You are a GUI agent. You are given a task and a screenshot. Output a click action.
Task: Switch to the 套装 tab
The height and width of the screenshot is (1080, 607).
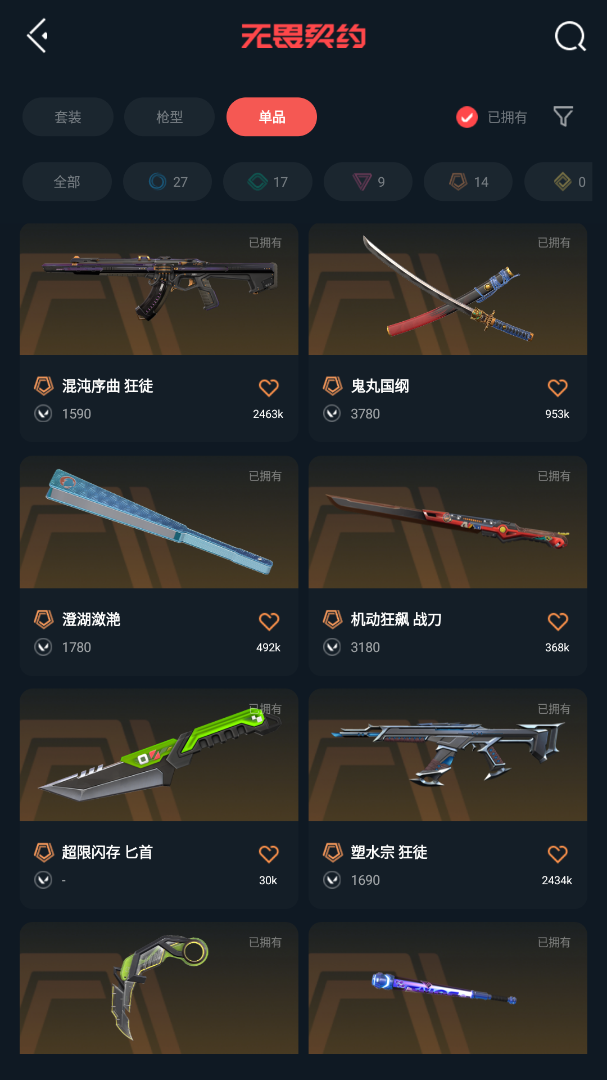pos(68,117)
